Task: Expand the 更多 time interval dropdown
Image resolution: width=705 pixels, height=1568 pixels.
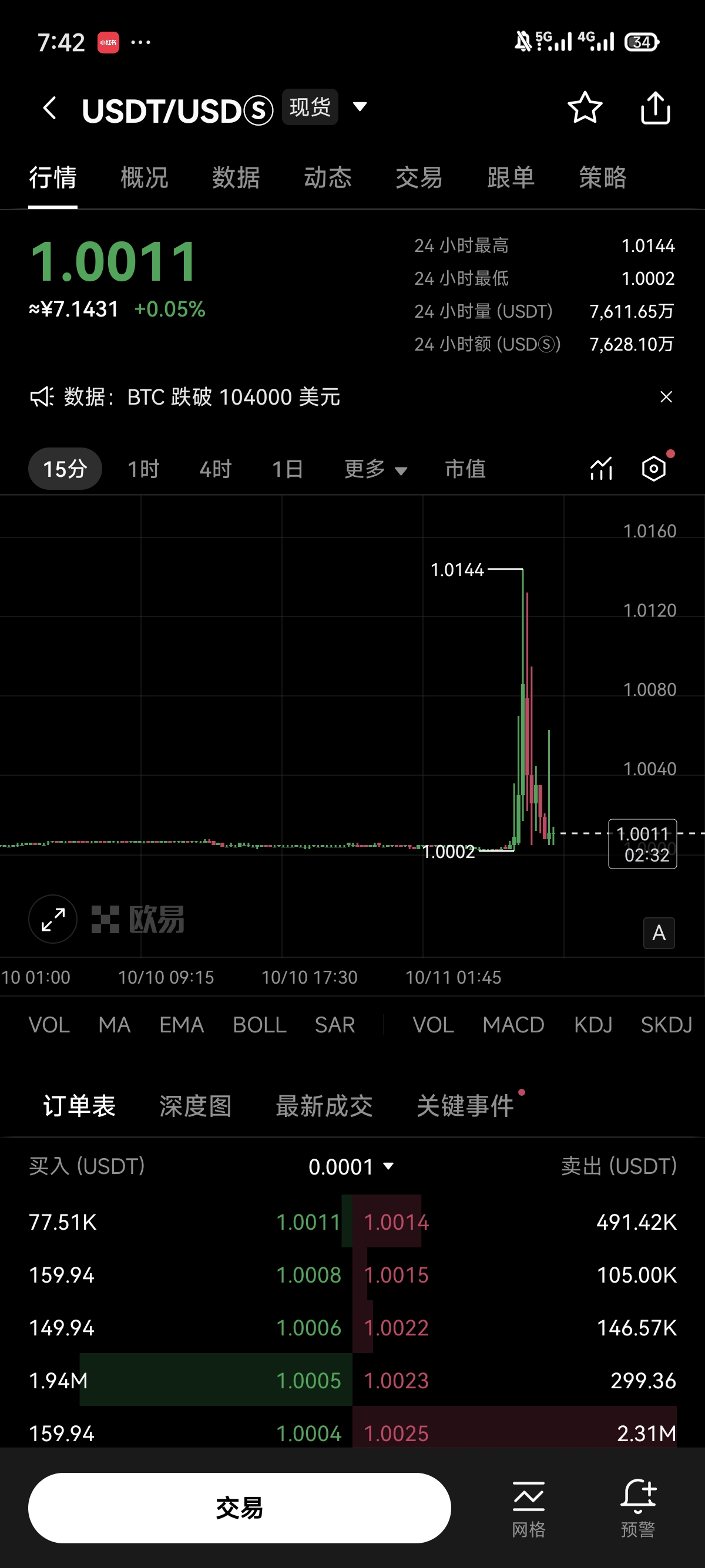Action: pyautogui.click(x=375, y=469)
